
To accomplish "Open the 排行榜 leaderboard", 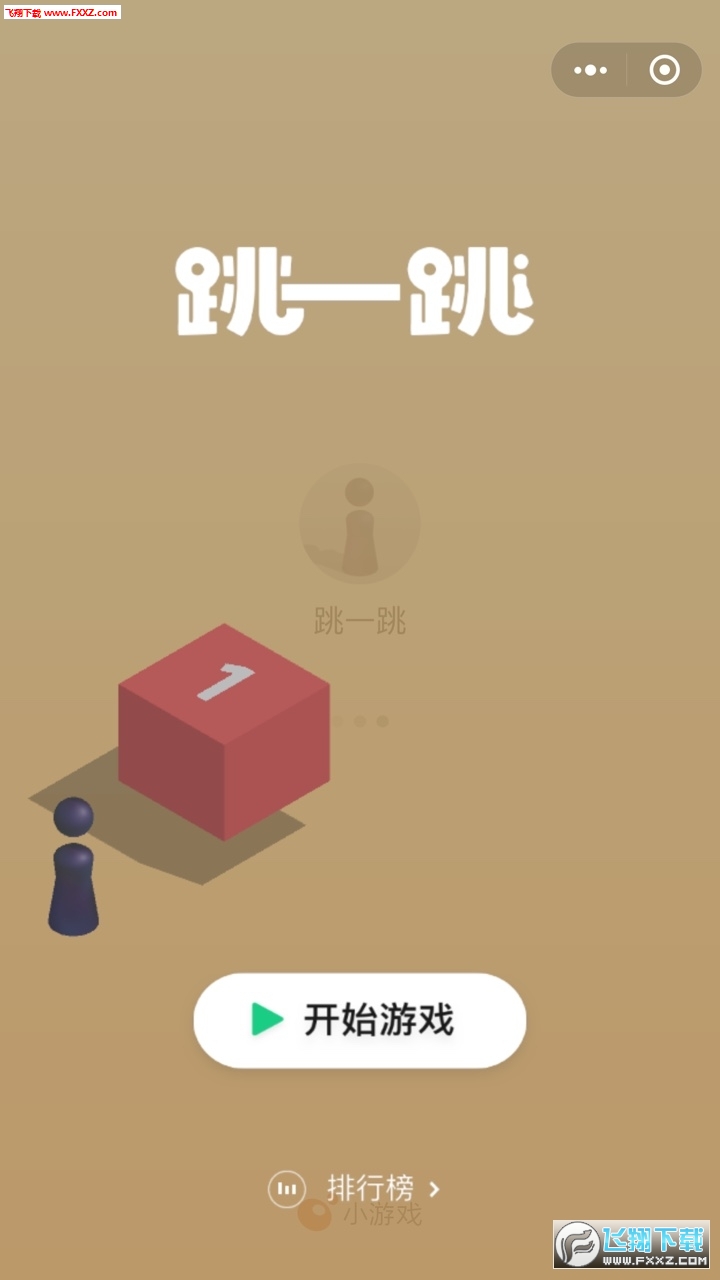I will (x=355, y=1189).
